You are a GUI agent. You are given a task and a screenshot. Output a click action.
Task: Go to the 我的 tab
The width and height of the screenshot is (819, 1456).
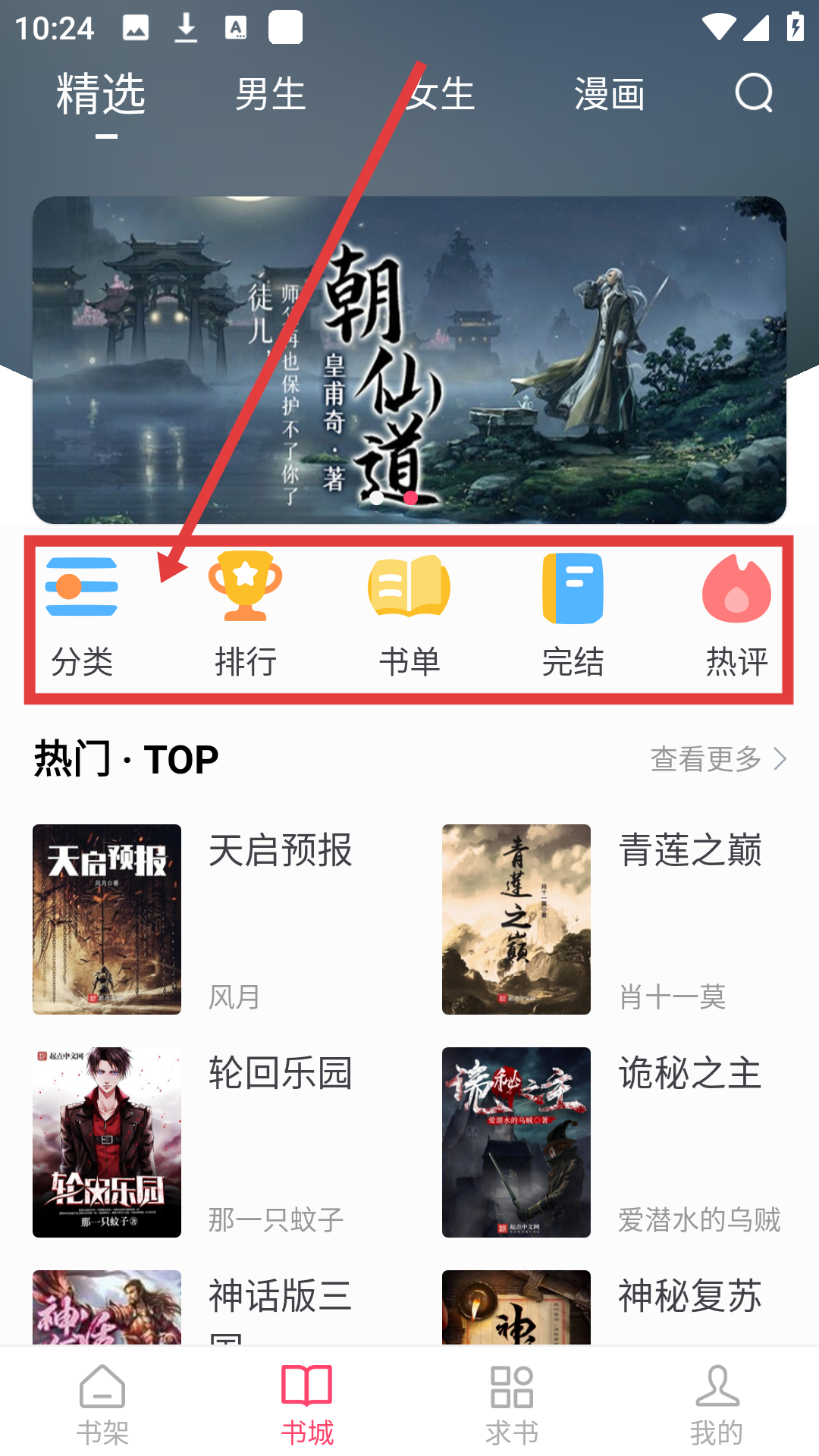point(717,1404)
